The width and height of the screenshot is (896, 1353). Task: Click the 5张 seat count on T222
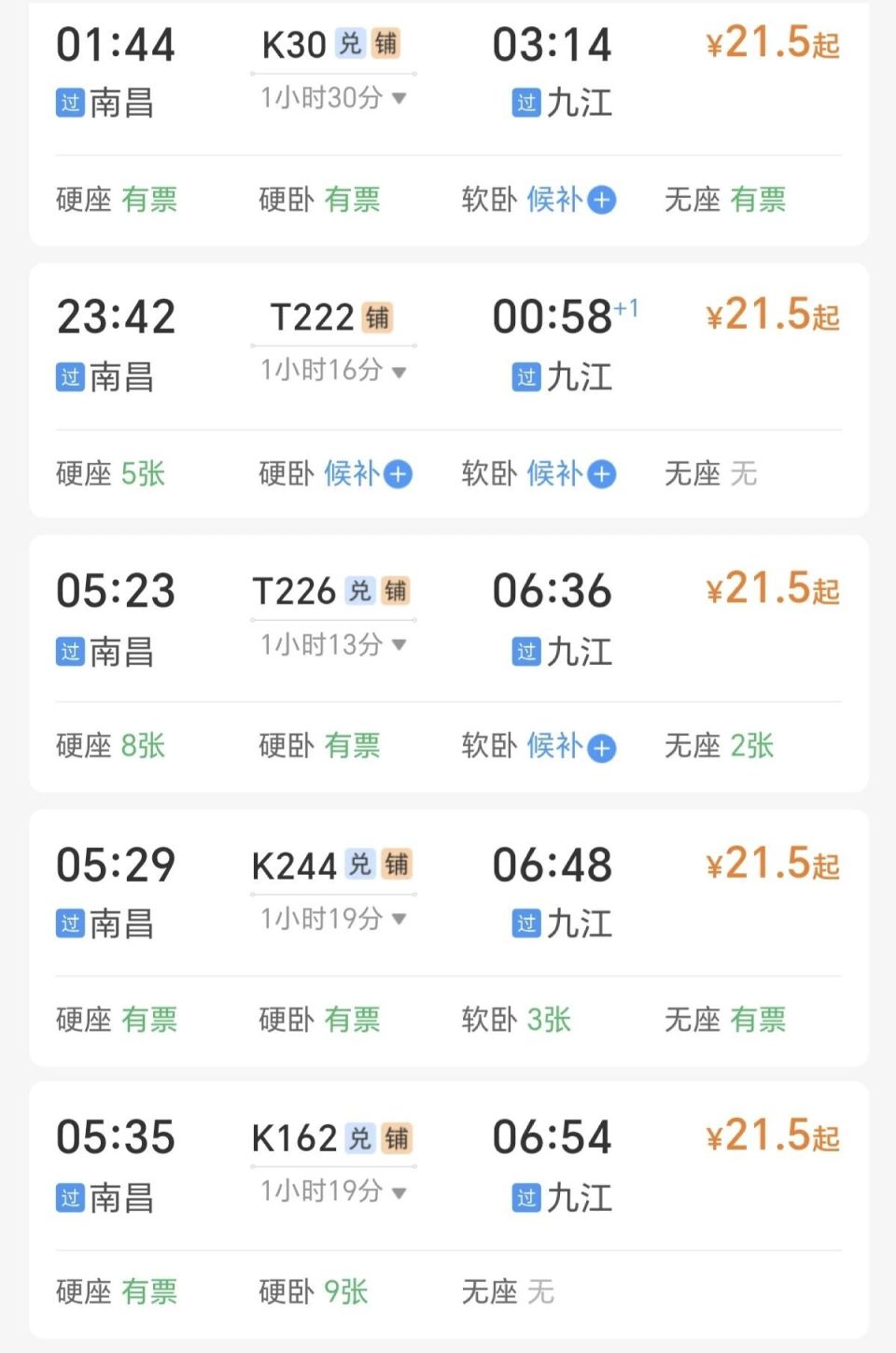(x=142, y=473)
